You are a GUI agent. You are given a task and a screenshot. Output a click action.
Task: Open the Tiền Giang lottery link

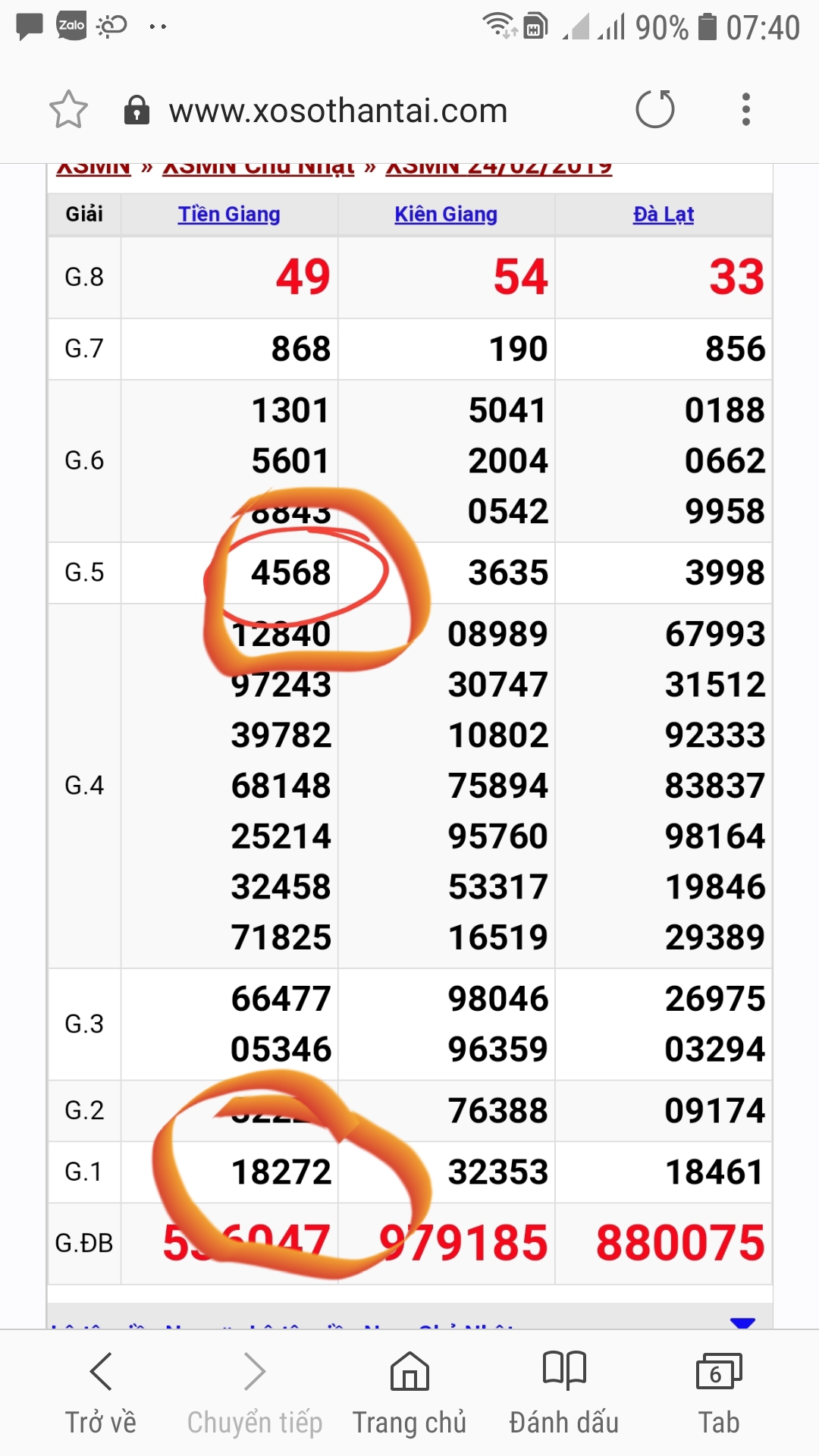tap(229, 215)
